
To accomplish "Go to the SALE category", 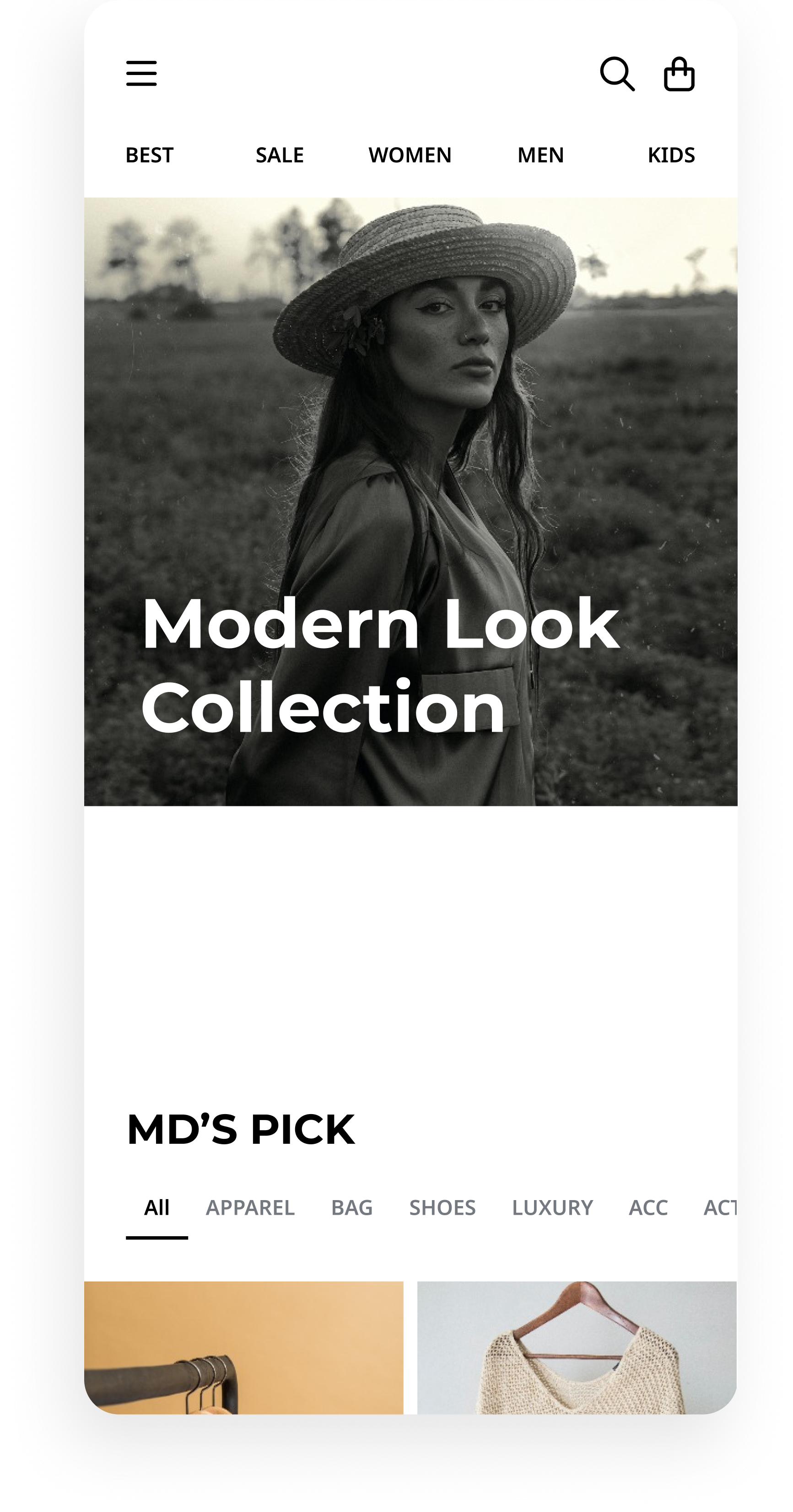I will tap(280, 155).
